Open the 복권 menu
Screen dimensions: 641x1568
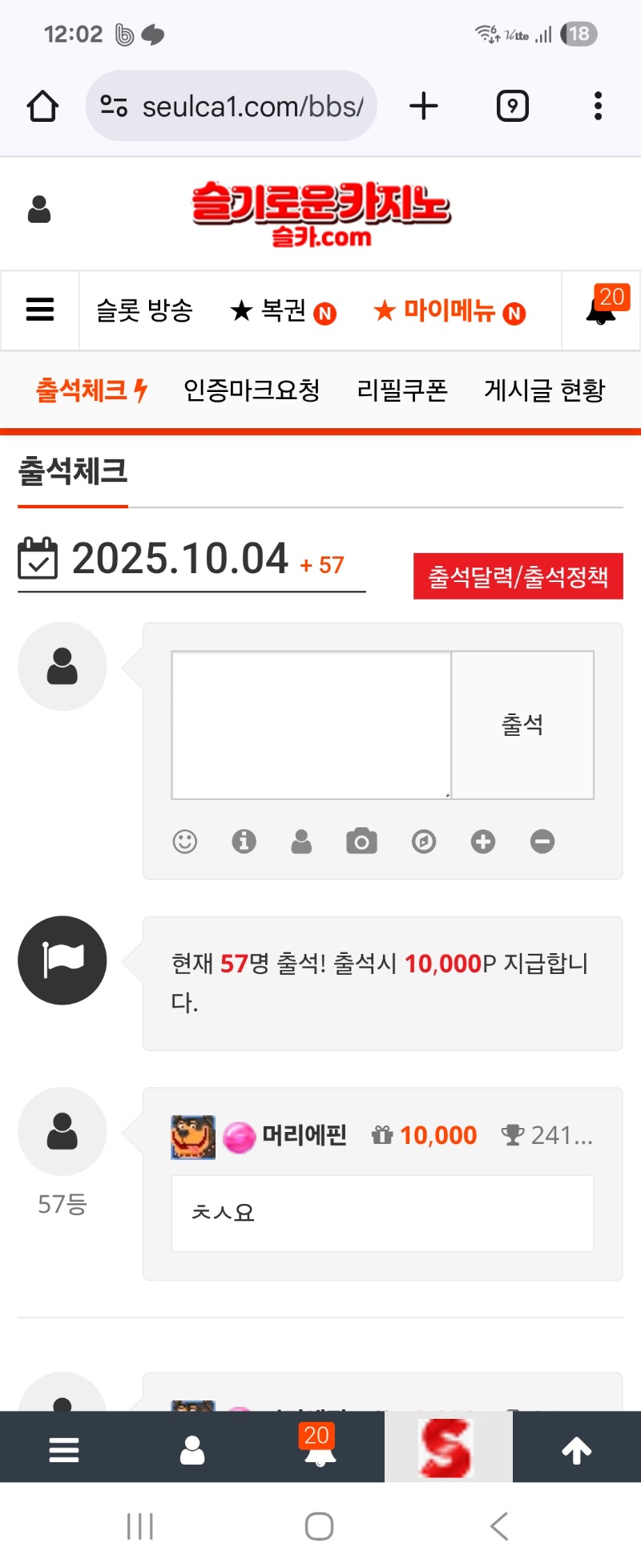coord(282,311)
